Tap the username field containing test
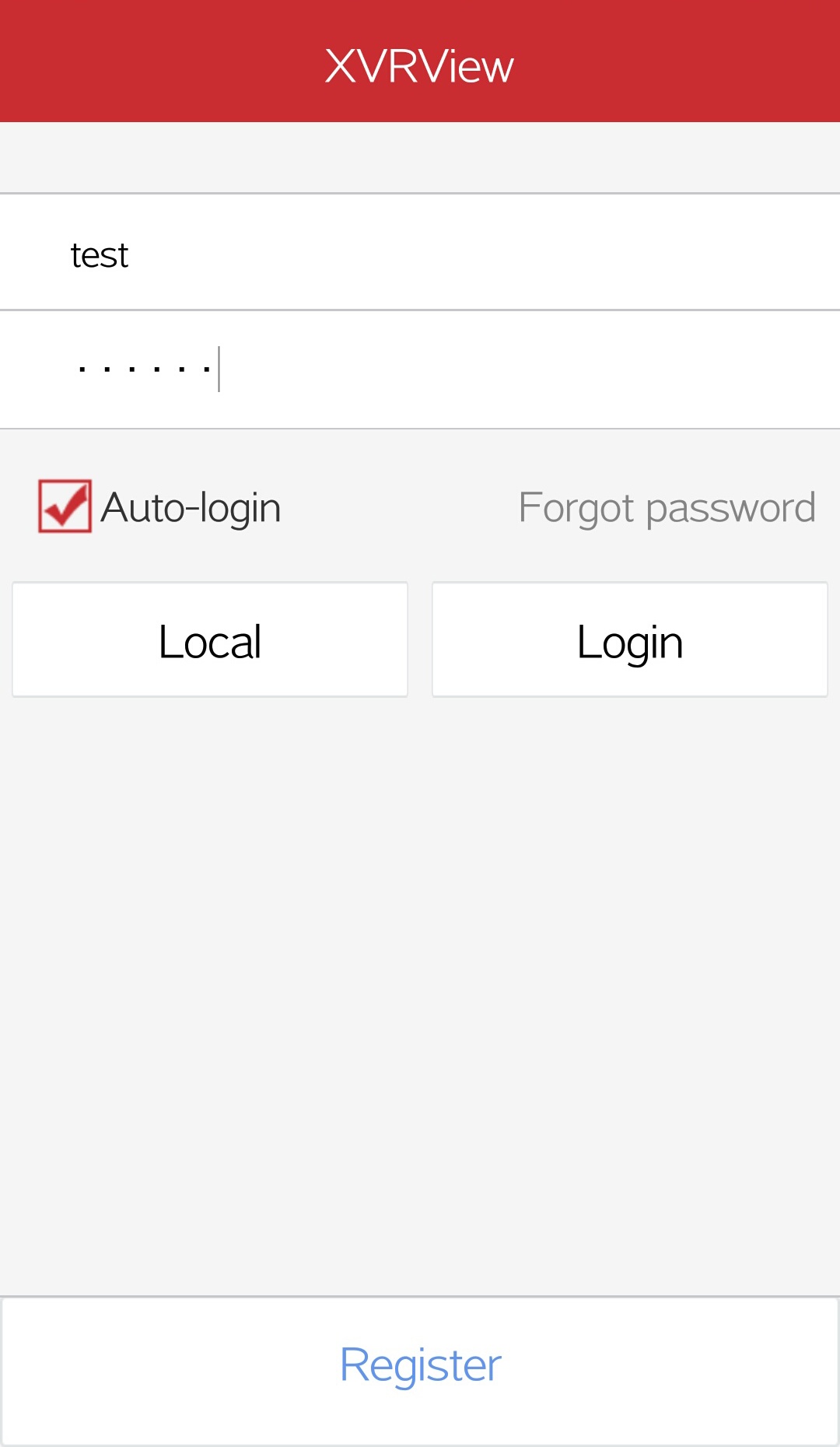The width and height of the screenshot is (840, 1447). 420,254
